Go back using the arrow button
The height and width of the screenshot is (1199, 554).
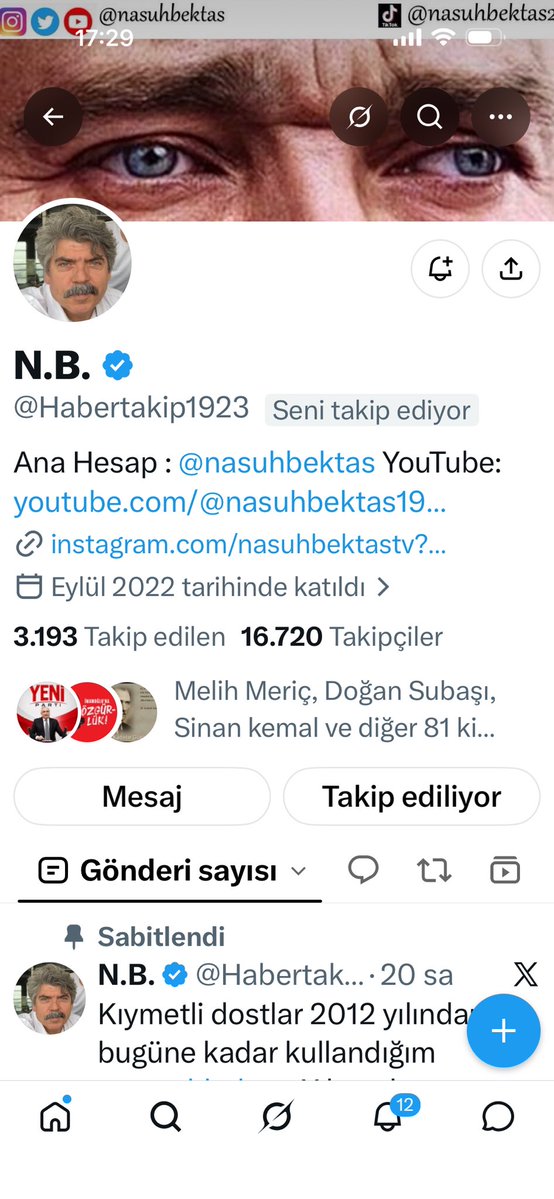coord(53,117)
